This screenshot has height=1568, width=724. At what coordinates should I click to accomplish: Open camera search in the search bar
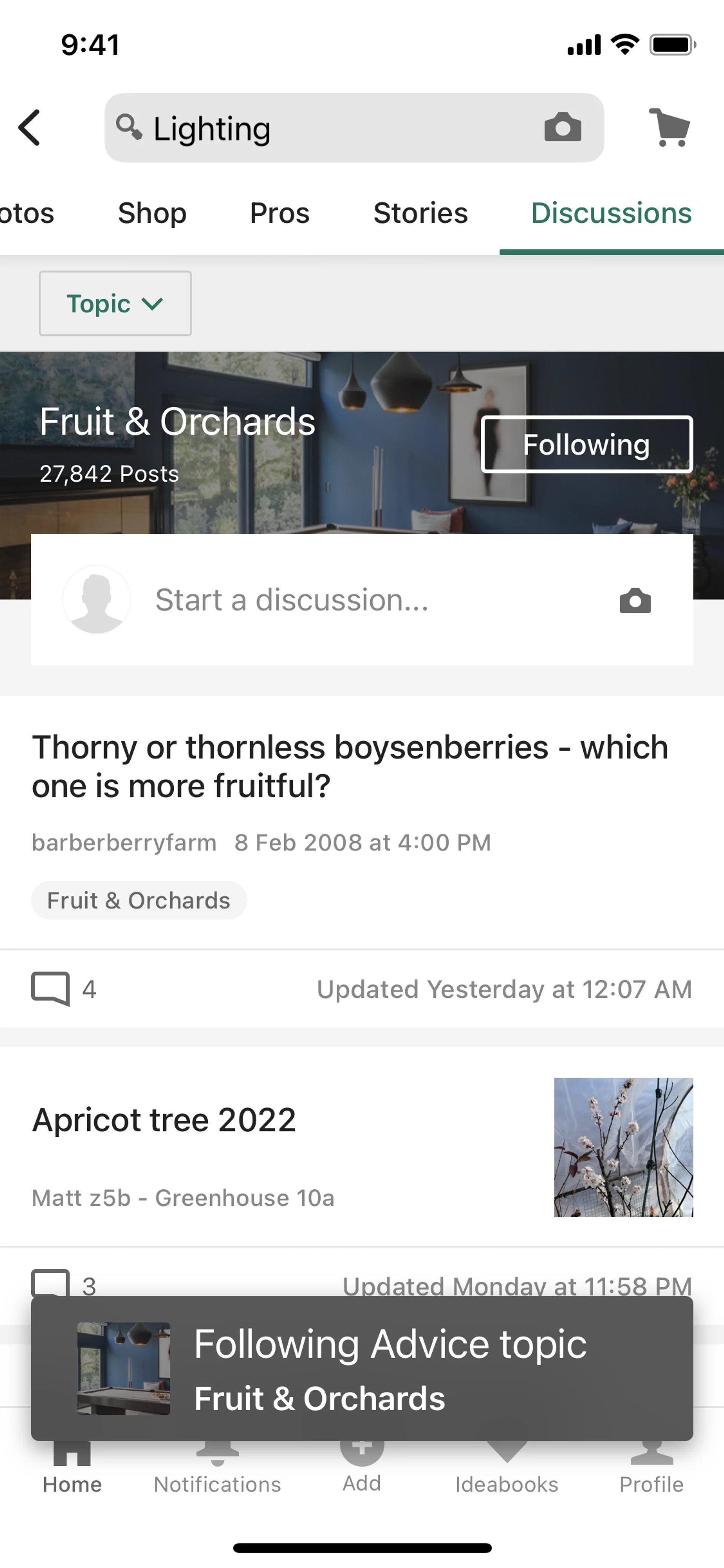pos(562,128)
